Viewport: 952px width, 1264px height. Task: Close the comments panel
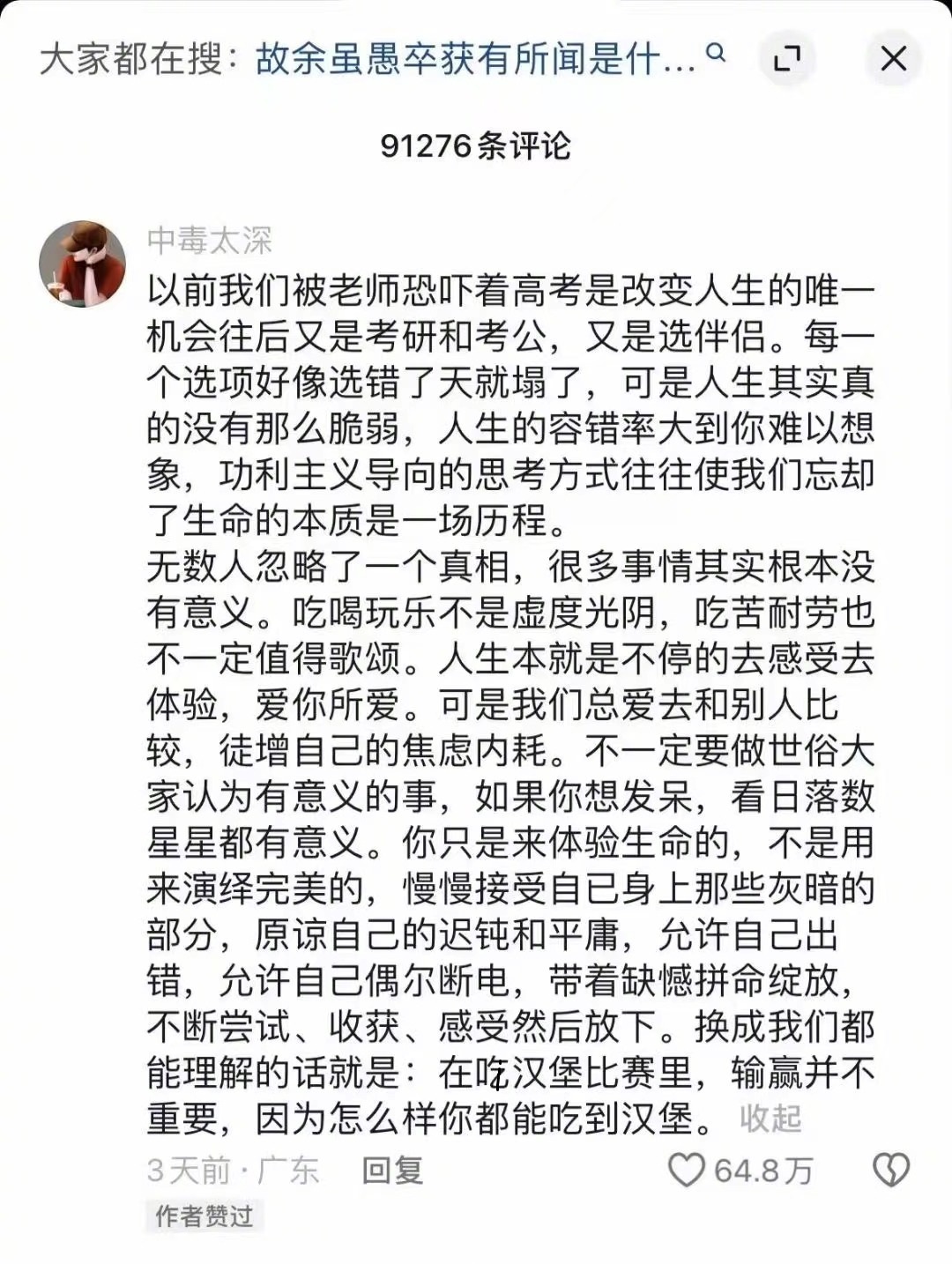pos(893,59)
